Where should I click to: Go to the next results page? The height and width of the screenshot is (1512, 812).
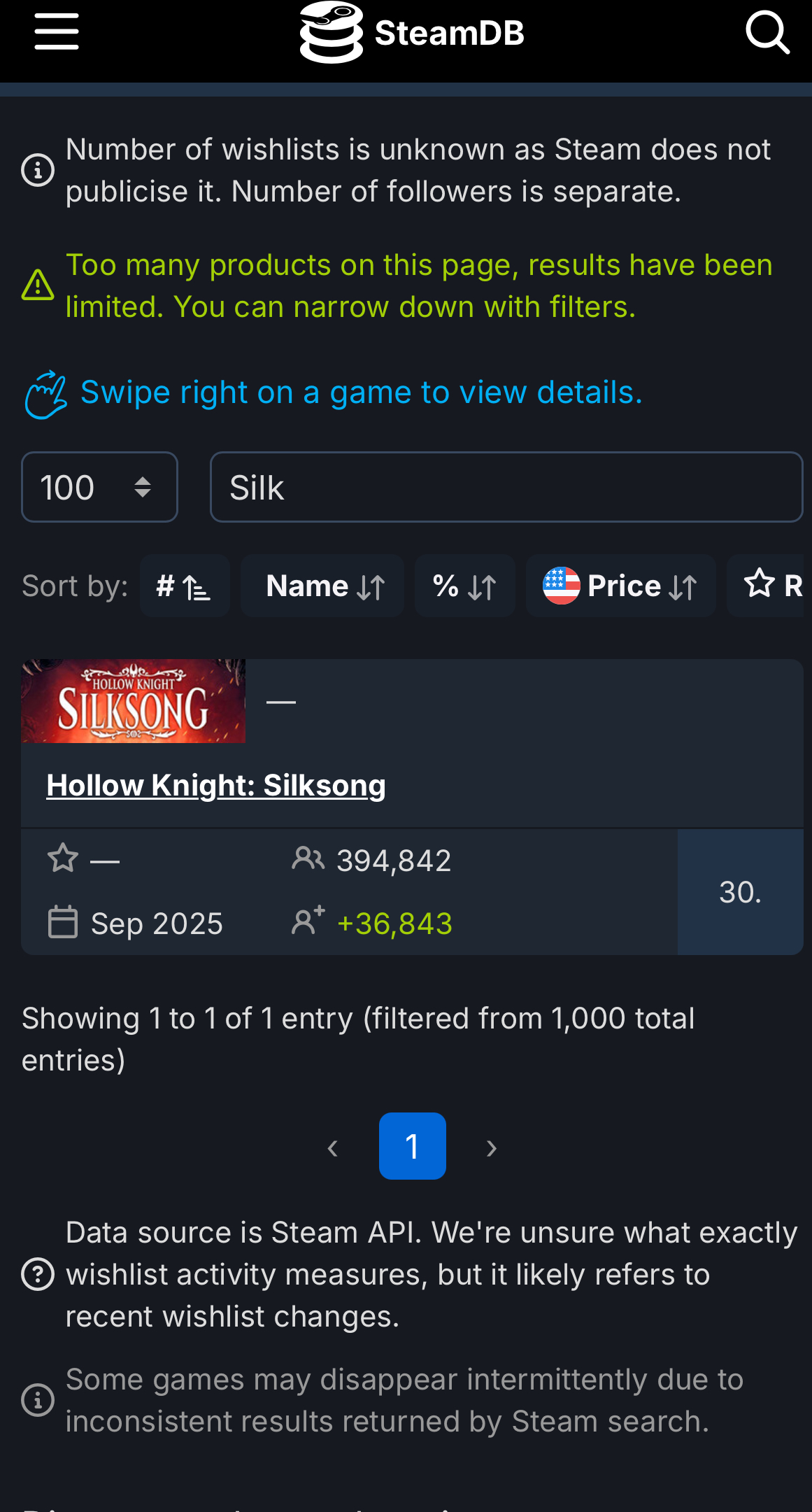pyautogui.click(x=491, y=1147)
